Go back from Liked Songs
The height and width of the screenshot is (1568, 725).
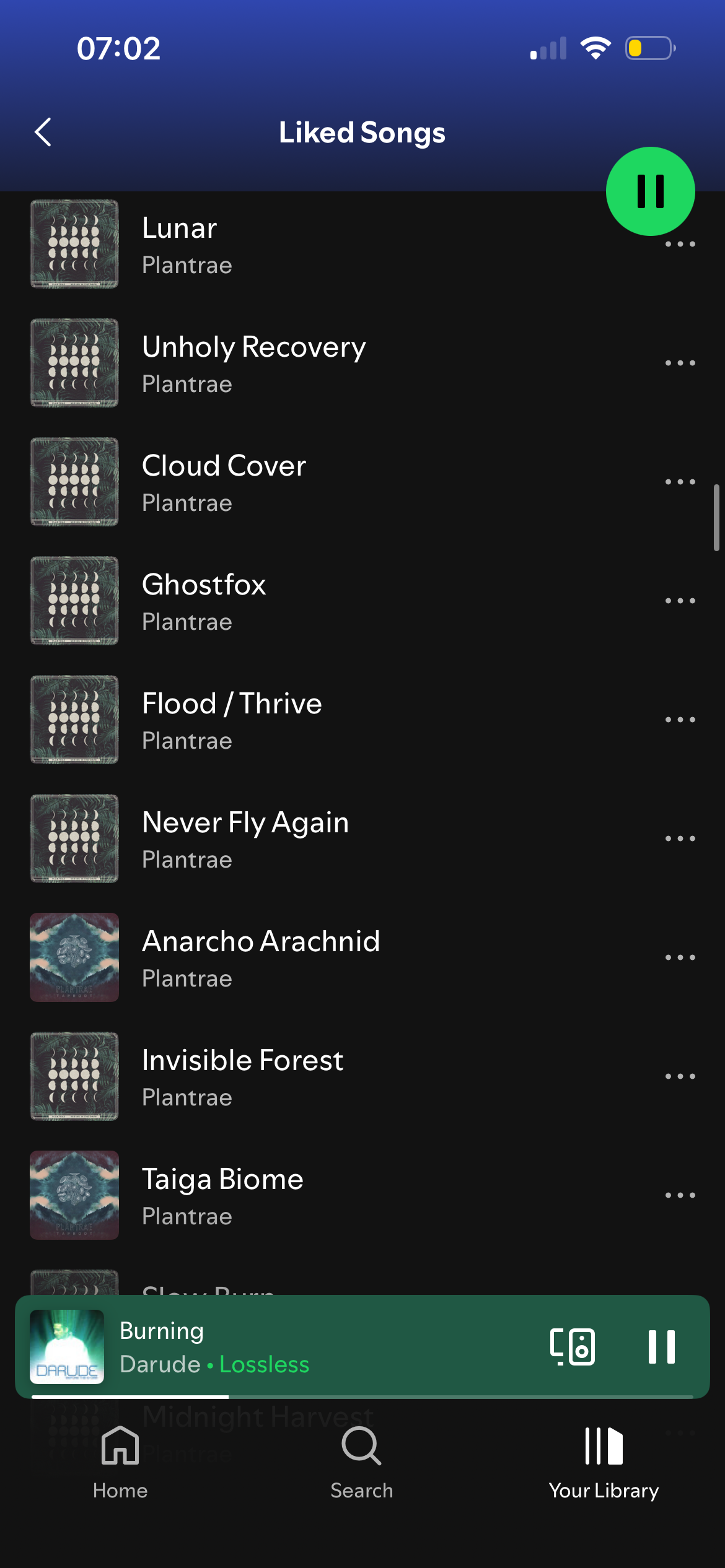43,132
